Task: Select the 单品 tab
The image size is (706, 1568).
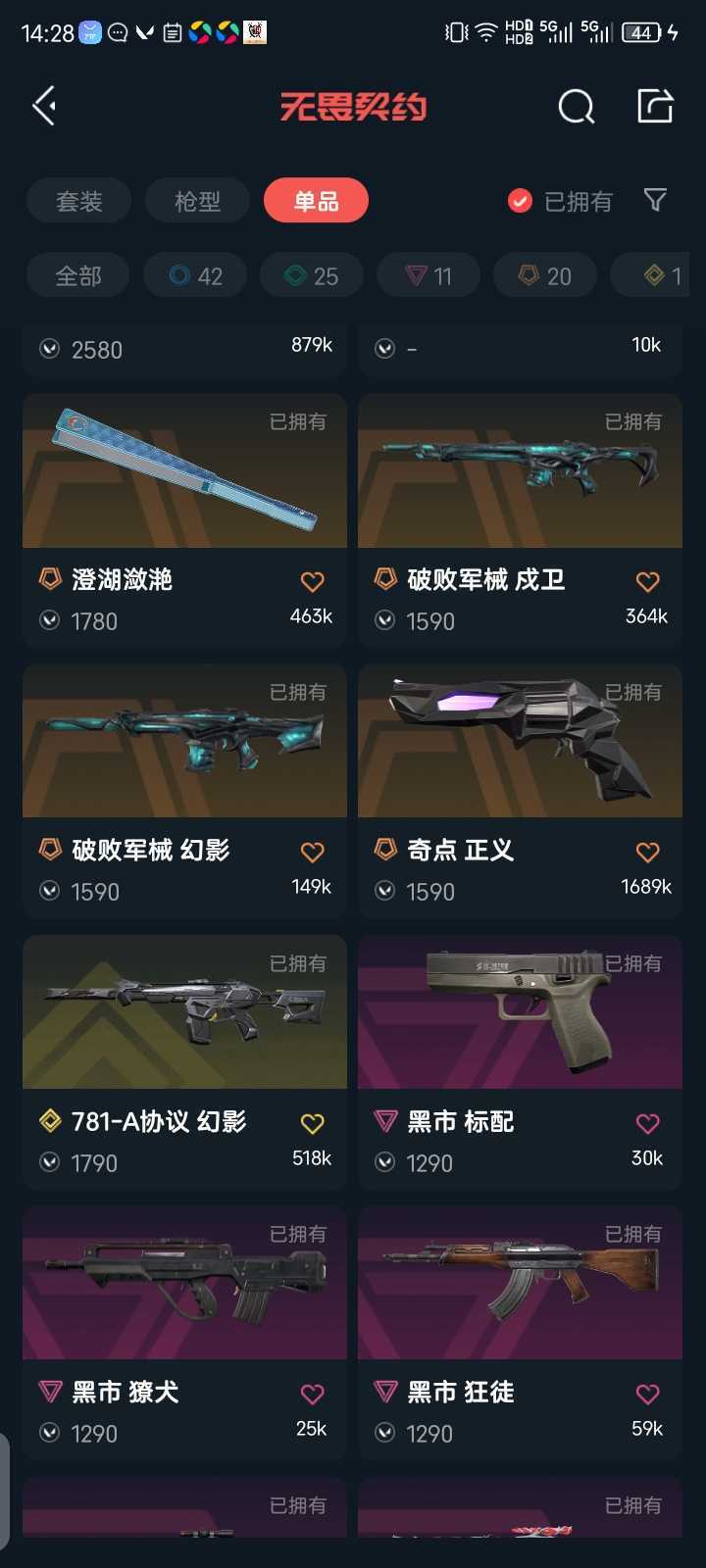Action: click(316, 201)
